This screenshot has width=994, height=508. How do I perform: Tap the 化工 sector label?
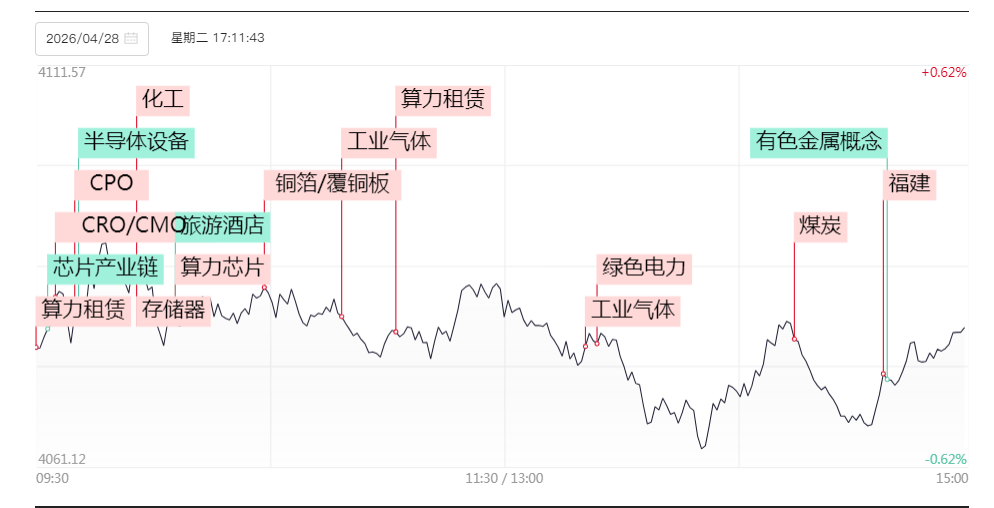click(x=163, y=100)
